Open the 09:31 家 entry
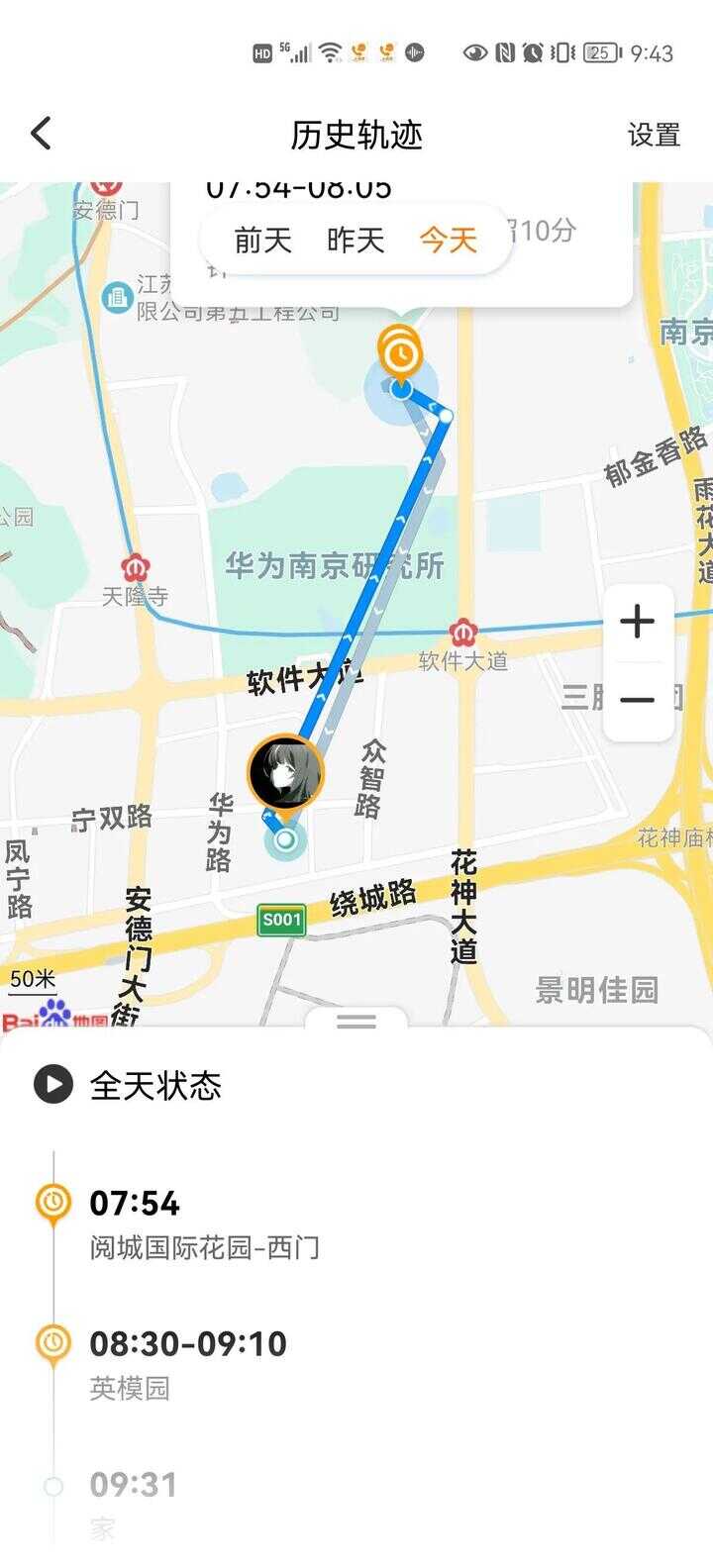The image size is (713, 1568). (133, 1503)
